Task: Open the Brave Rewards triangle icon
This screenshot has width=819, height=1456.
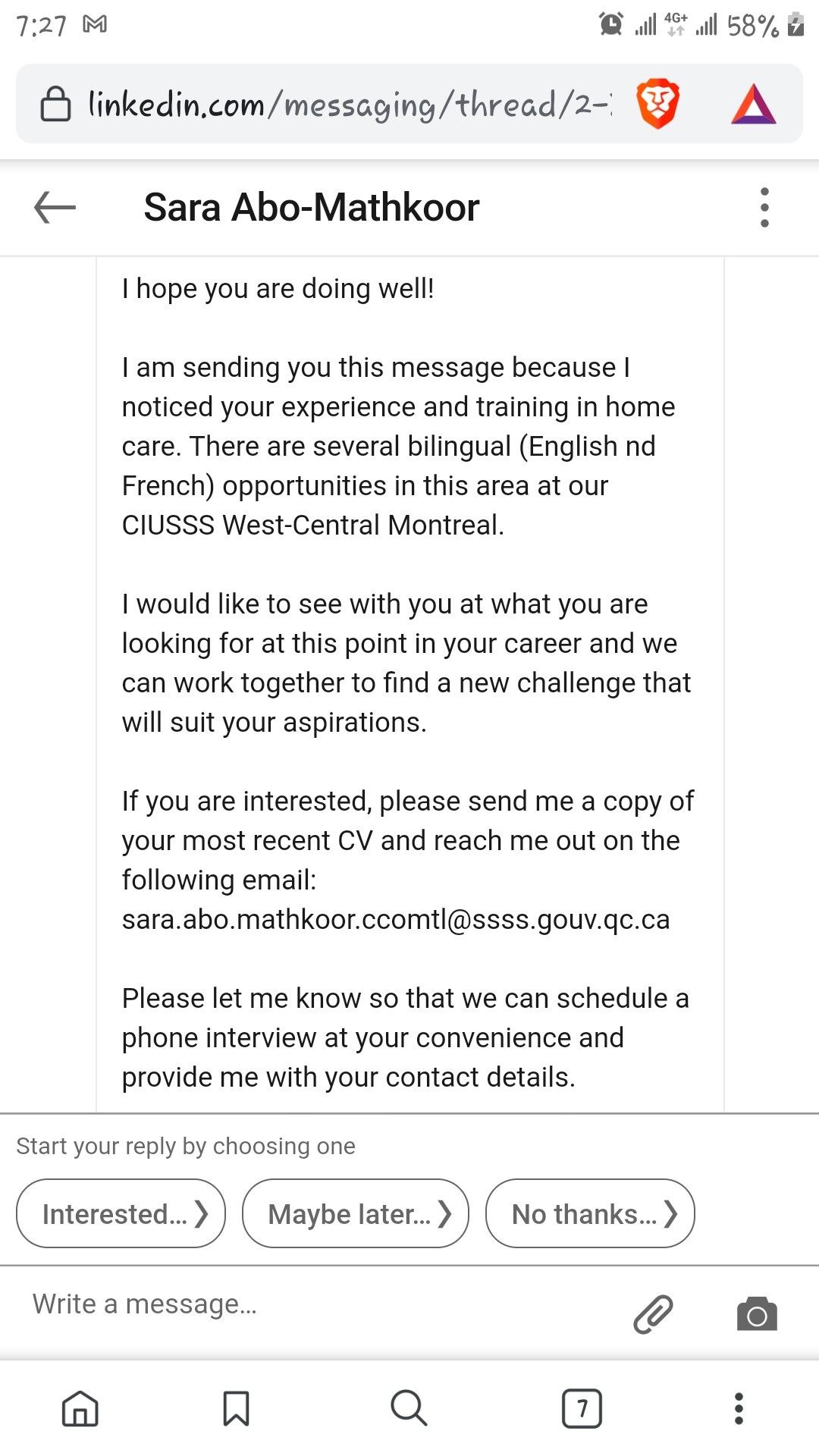Action: (753, 104)
